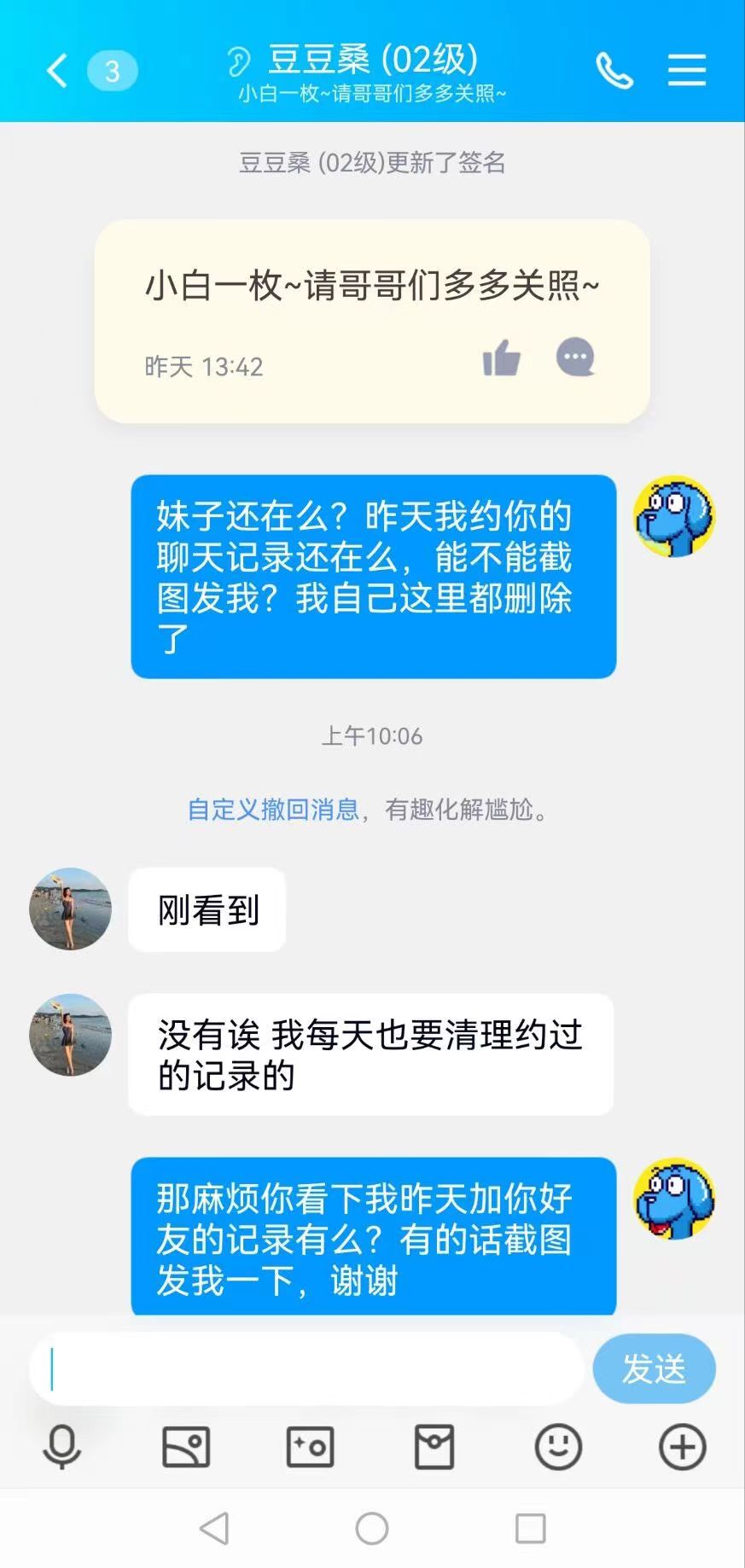Go back to the message list
The height and width of the screenshot is (1568, 745).
58,71
